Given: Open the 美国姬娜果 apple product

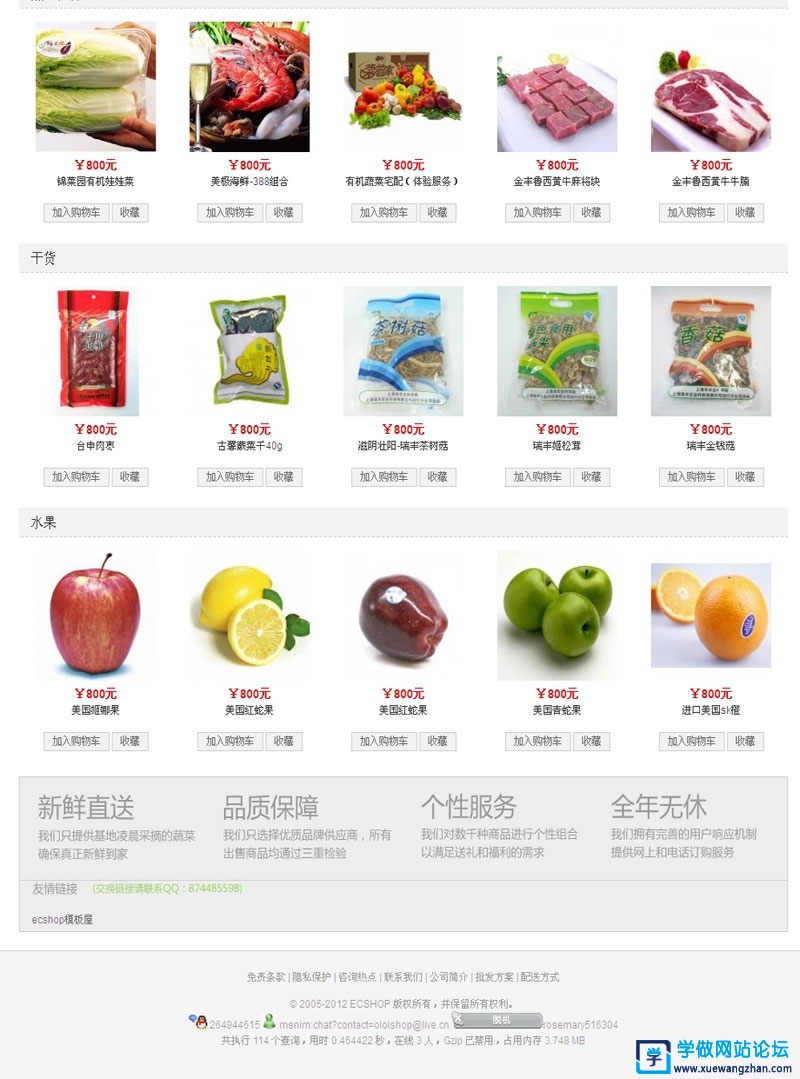Looking at the screenshot, I should (95, 614).
